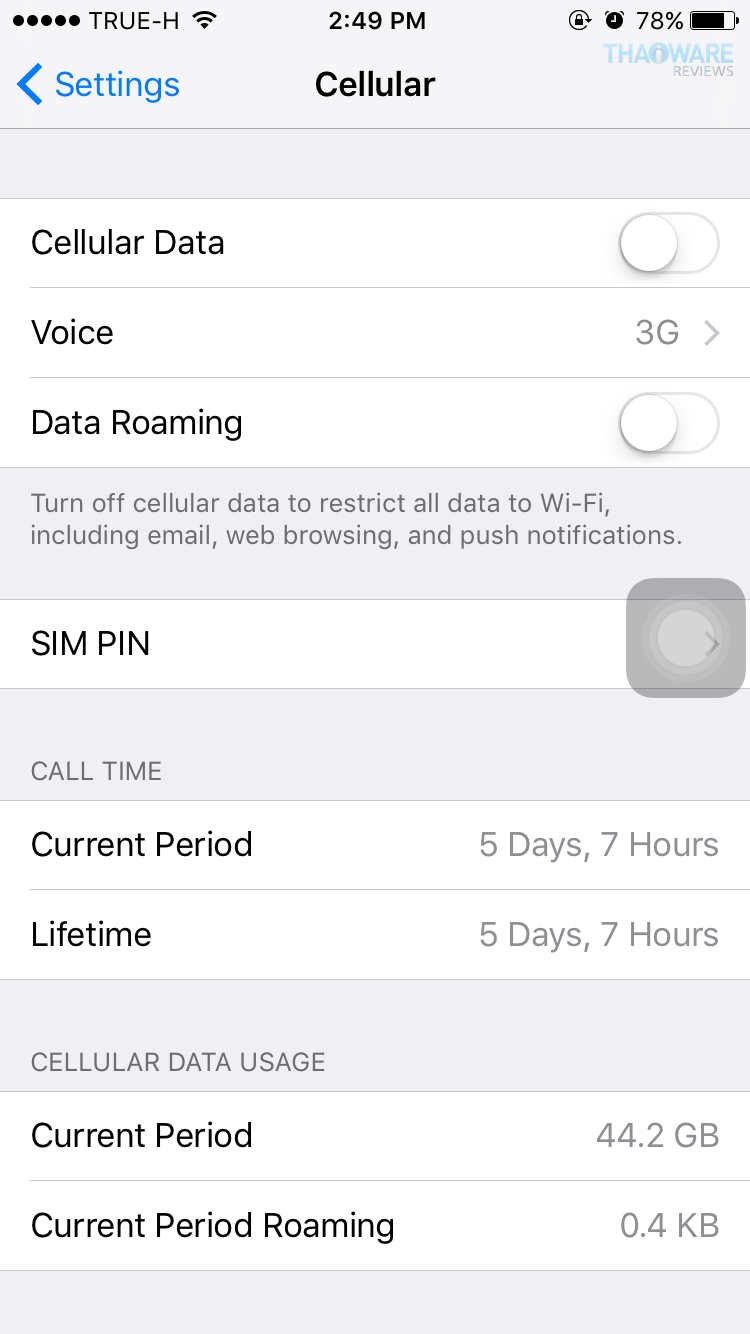Enable Data Roaming
Screen dimensions: 750x1334
pyautogui.click(x=668, y=423)
